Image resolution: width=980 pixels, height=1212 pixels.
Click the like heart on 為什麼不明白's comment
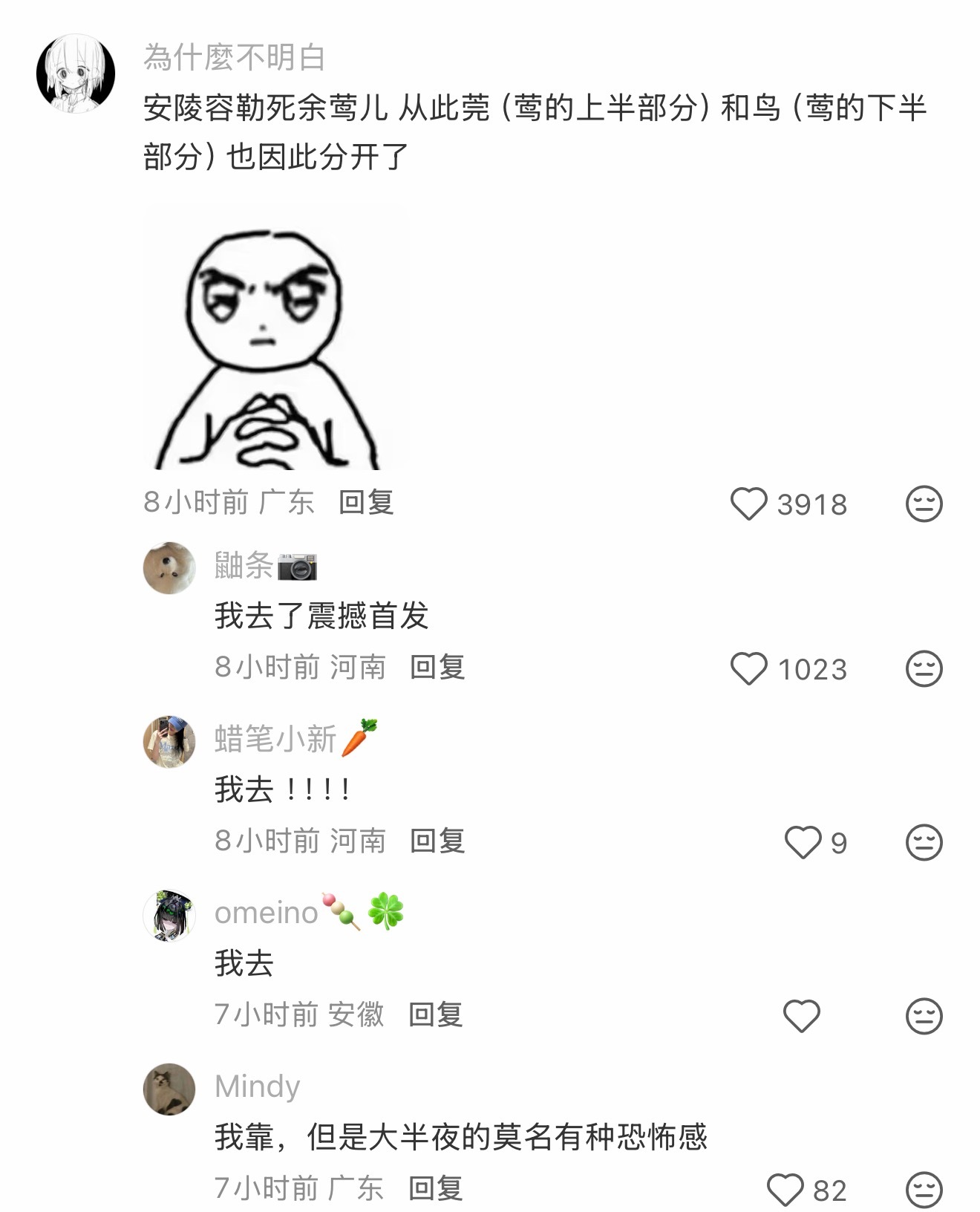pyautogui.click(x=749, y=504)
